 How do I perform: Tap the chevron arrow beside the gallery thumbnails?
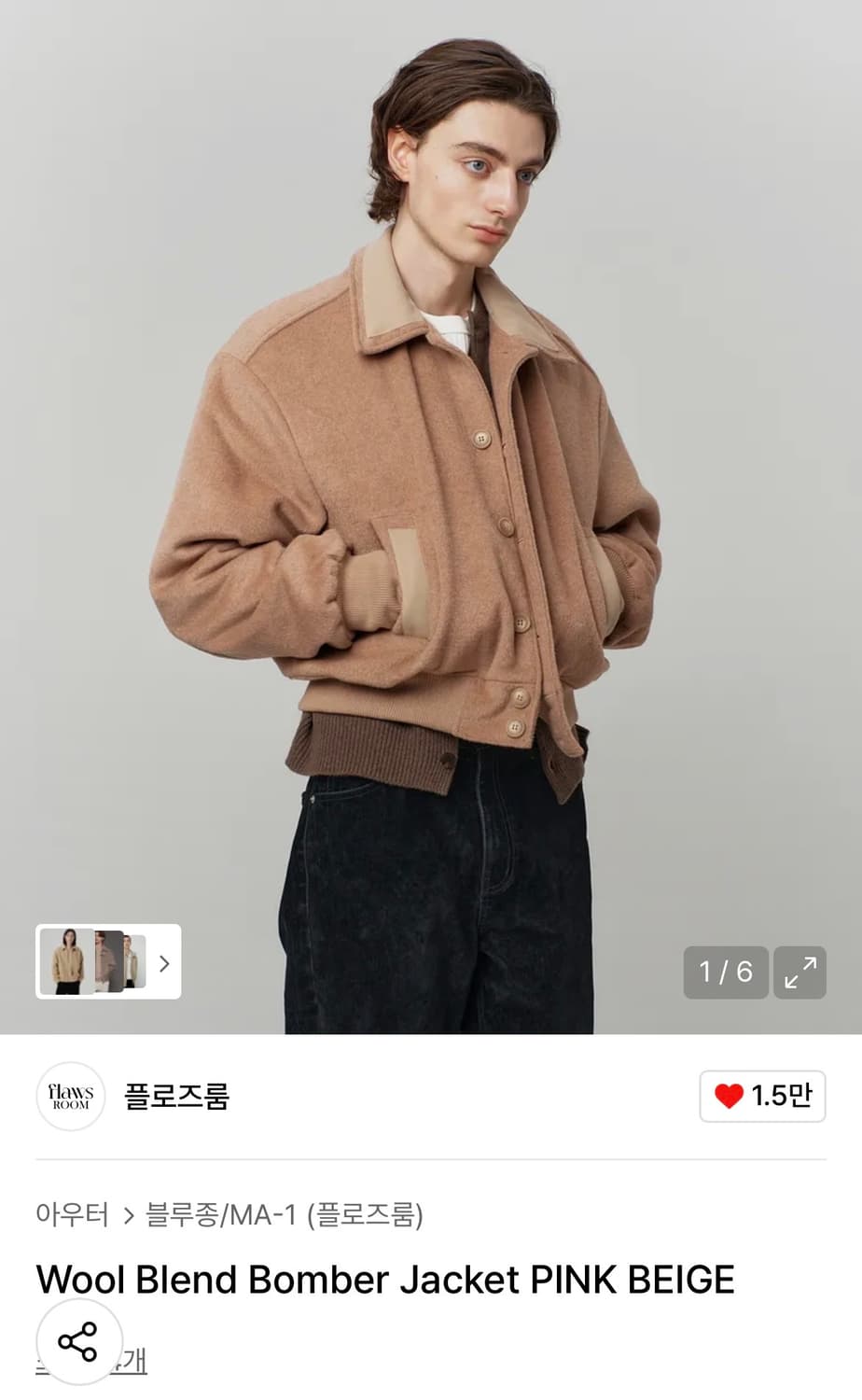[x=164, y=965]
